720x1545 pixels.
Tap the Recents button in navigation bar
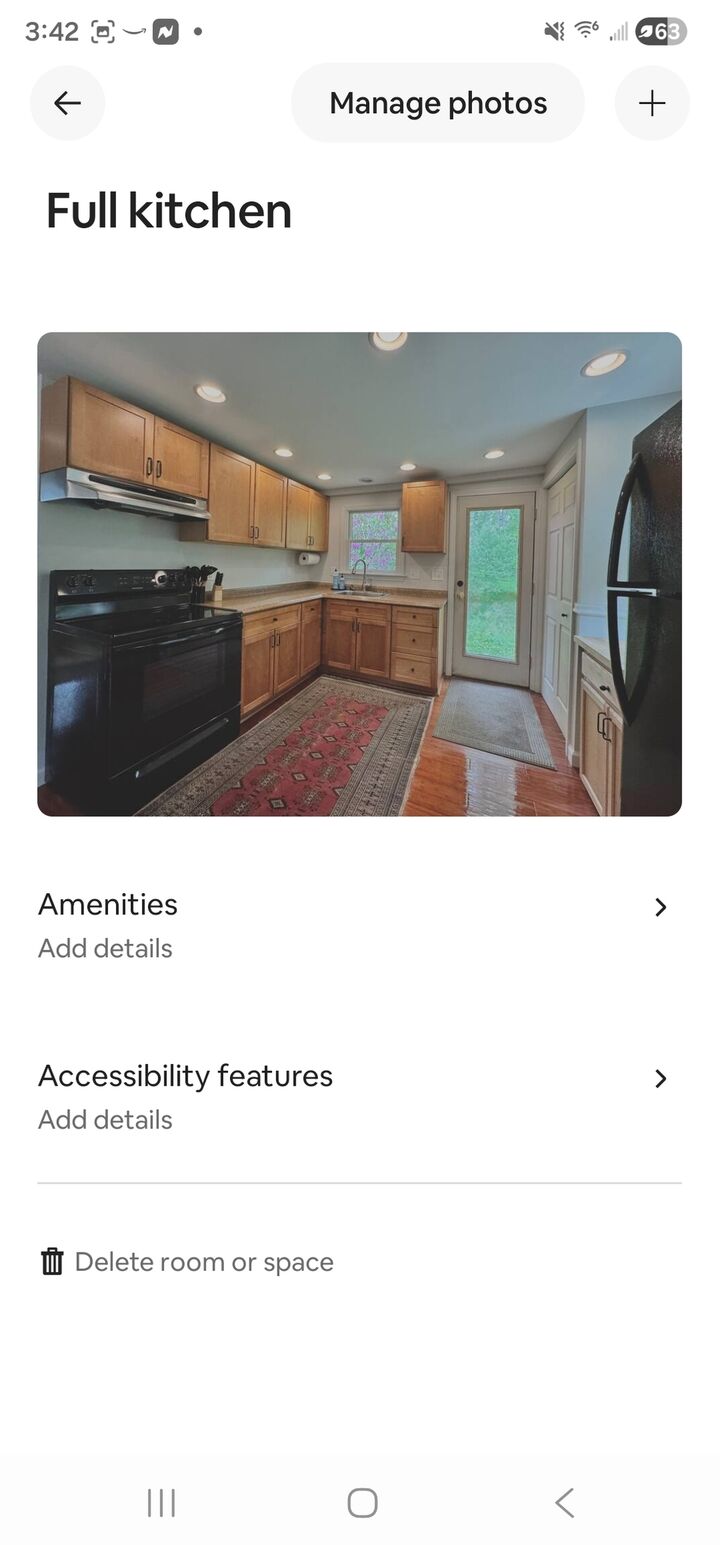[160, 1501]
